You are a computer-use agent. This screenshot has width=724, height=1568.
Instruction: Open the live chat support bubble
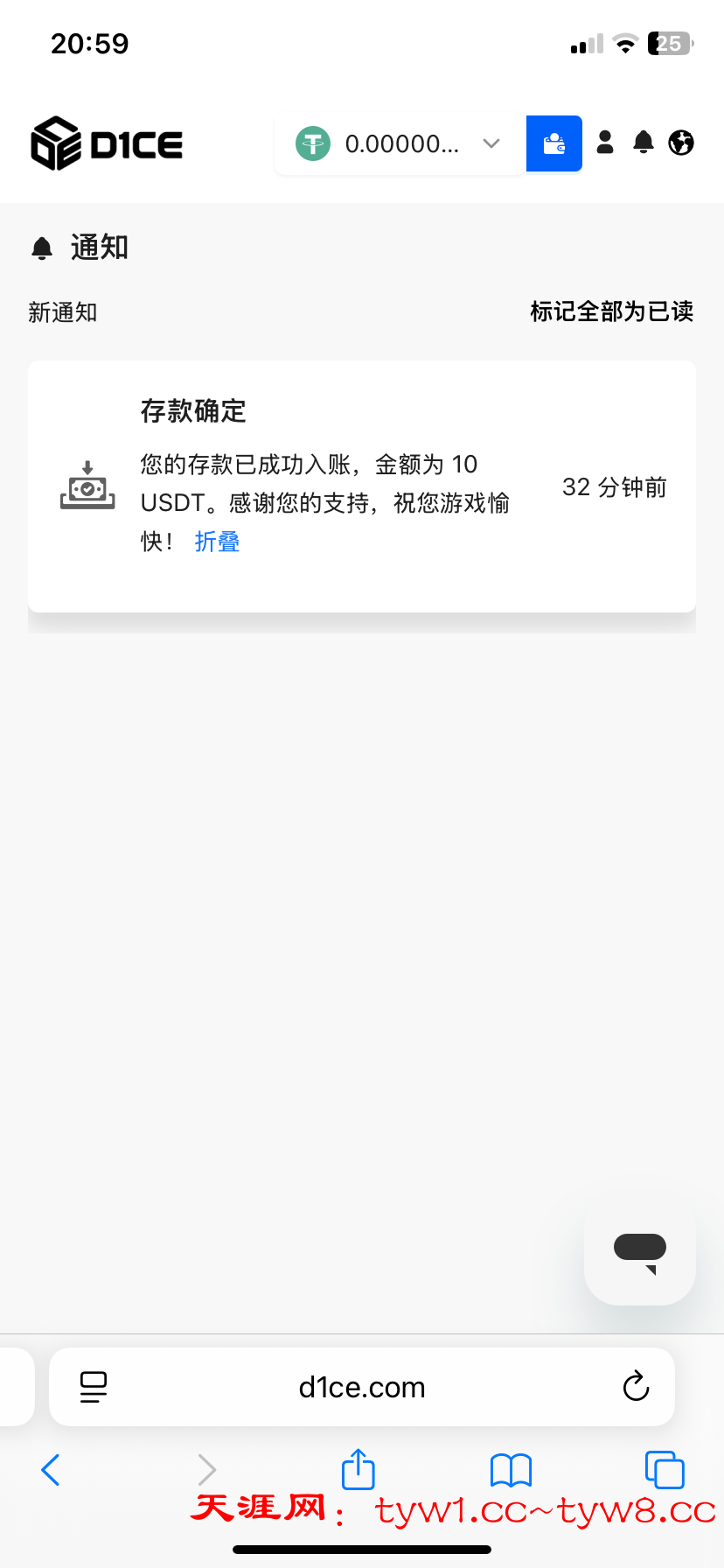click(640, 1249)
